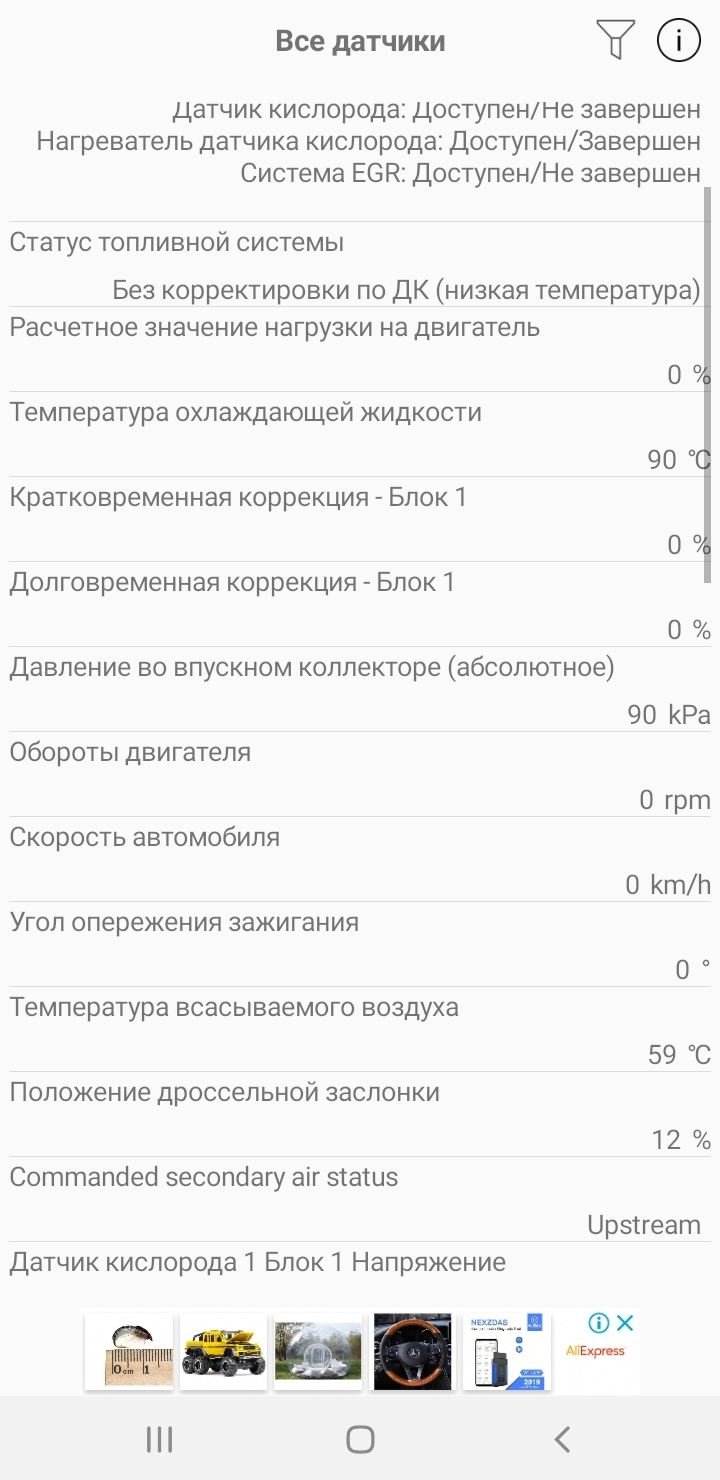Open Температура охлаждающей жидкости sensor

pyautogui.click(x=360, y=435)
